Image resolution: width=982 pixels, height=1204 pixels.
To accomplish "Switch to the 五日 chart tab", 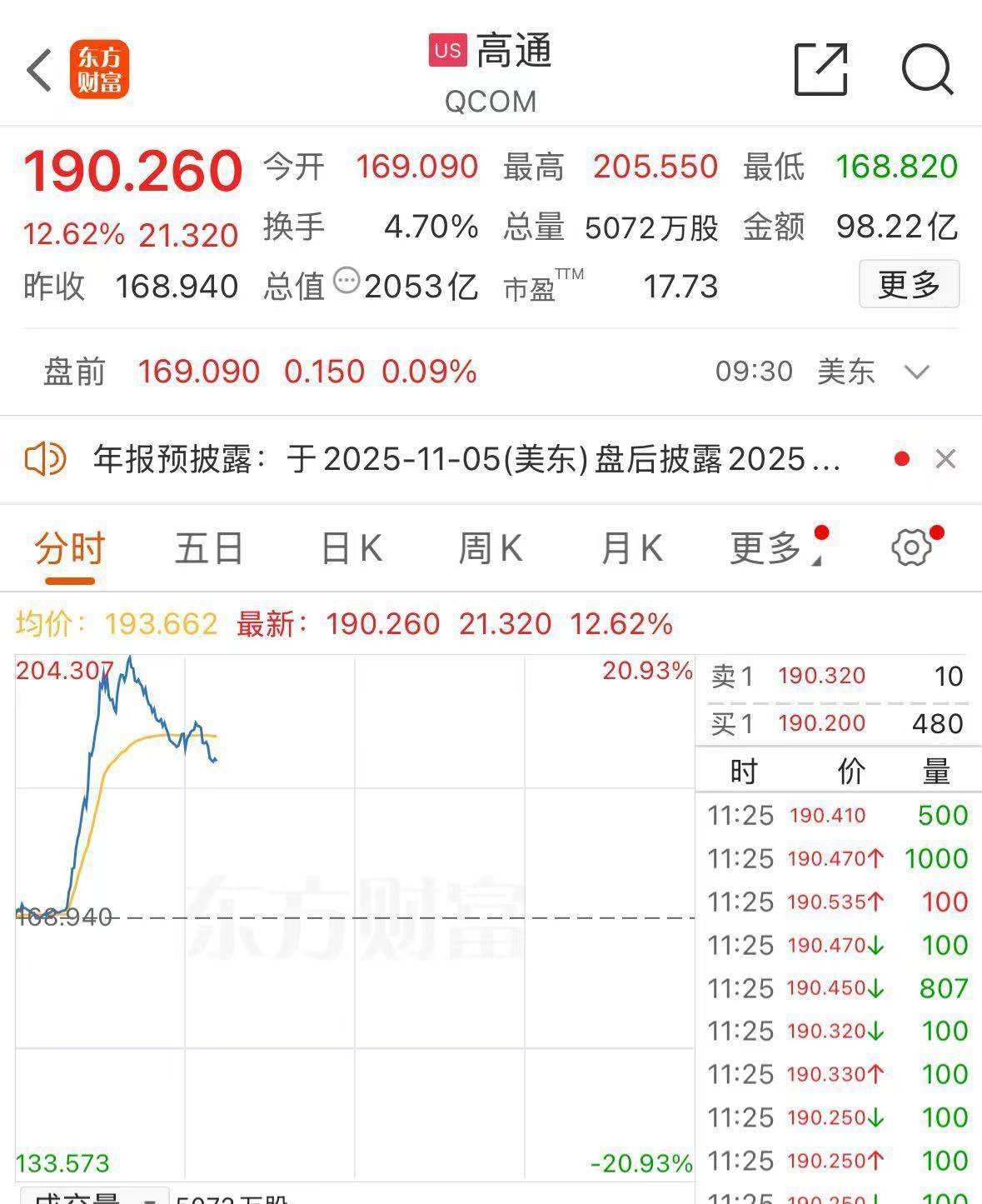I will coord(208,549).
